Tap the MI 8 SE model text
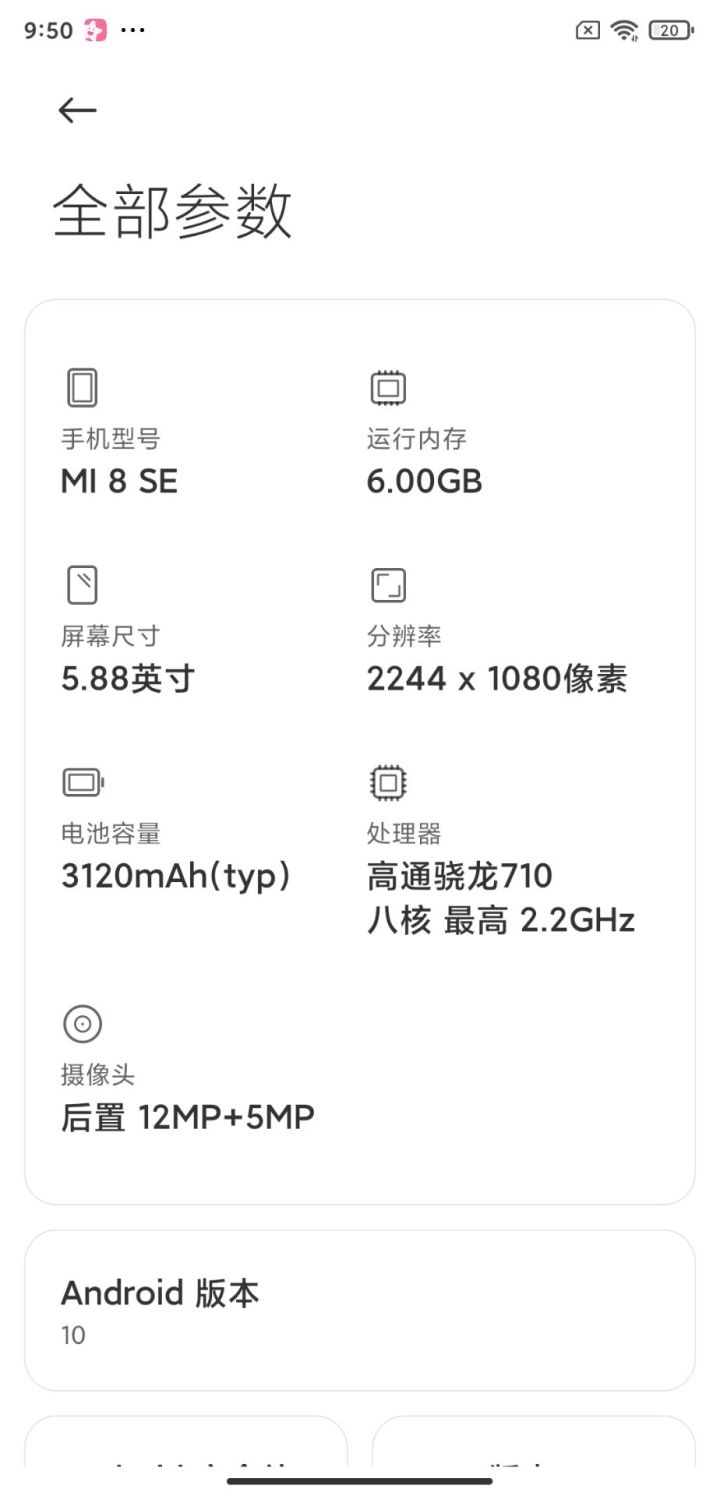The height and width of the screenshot is (1496, 720). coord(117,481)
